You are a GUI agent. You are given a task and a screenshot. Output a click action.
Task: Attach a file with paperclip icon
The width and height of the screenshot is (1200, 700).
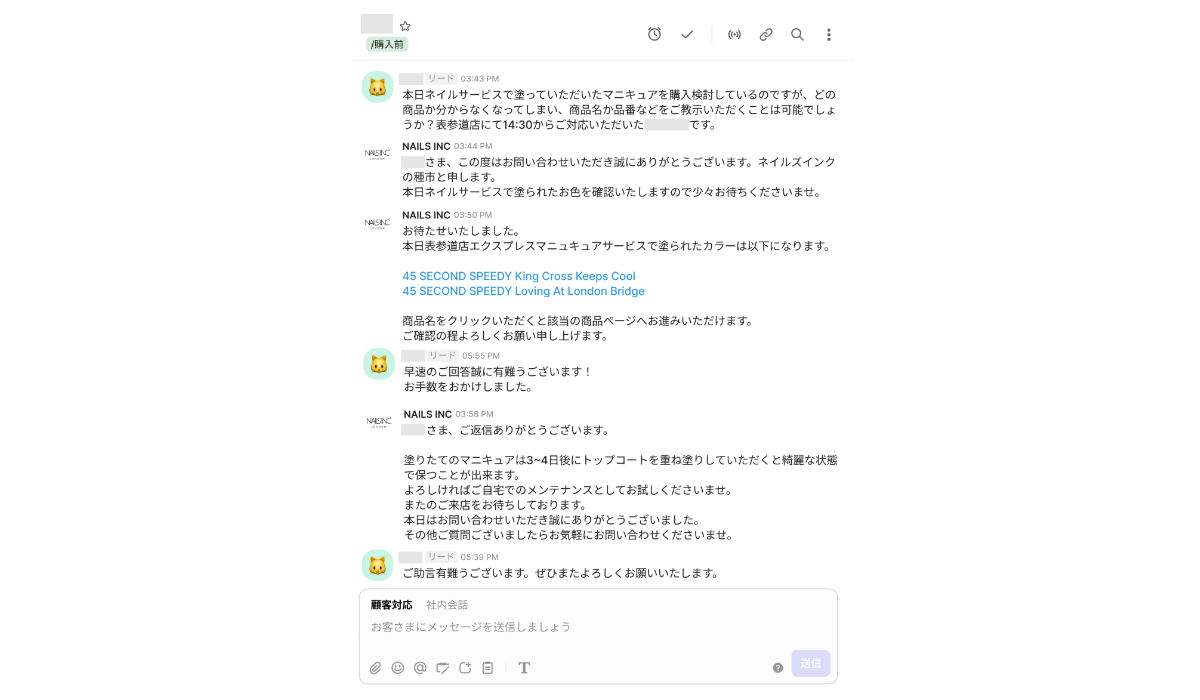[376, 668]
